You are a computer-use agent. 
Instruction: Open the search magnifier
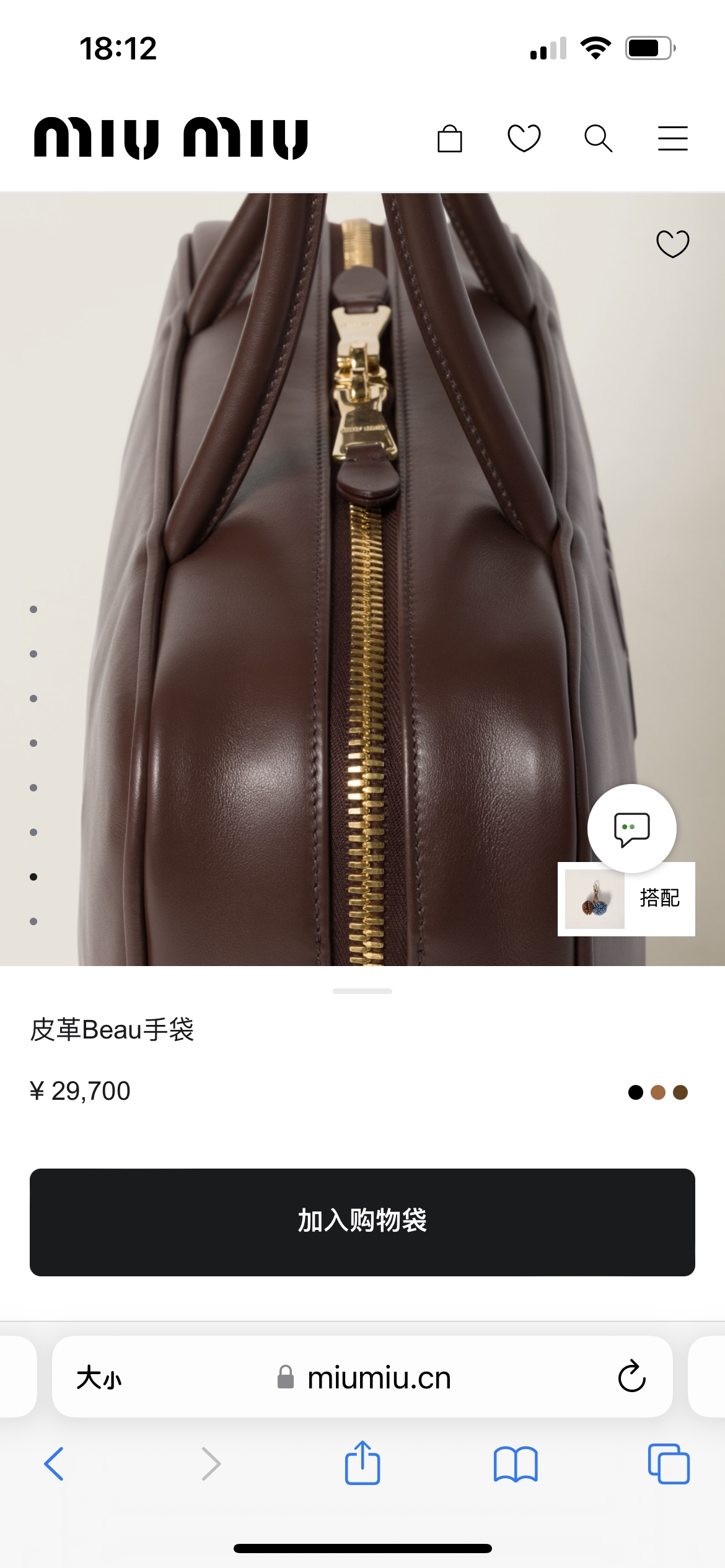pyautogui.click(x=599, y=138)
